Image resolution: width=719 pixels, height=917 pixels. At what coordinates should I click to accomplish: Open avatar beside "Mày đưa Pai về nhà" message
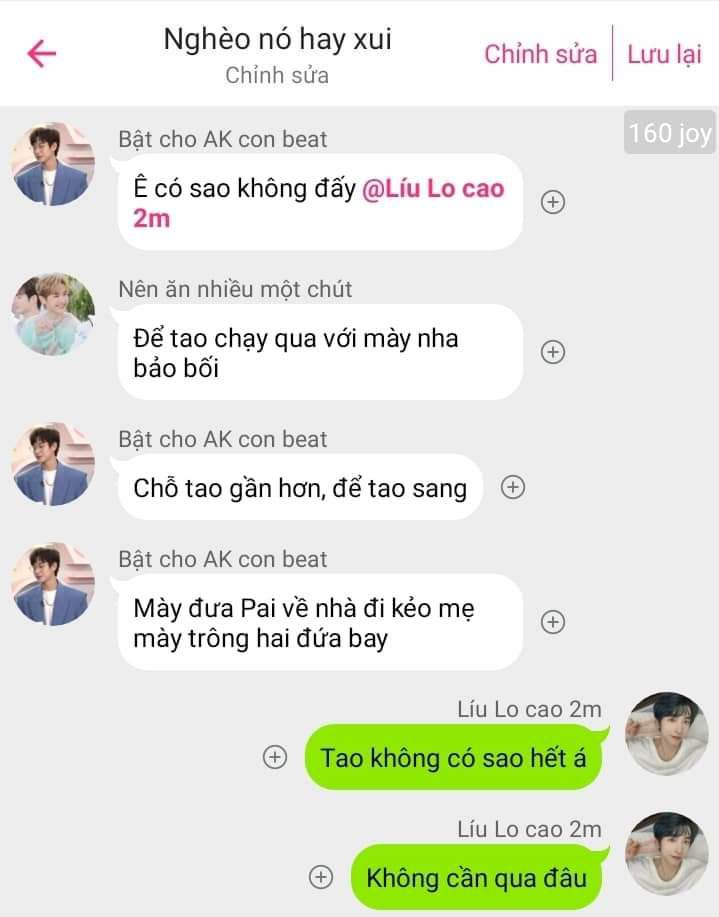click(x=52, y=584)
